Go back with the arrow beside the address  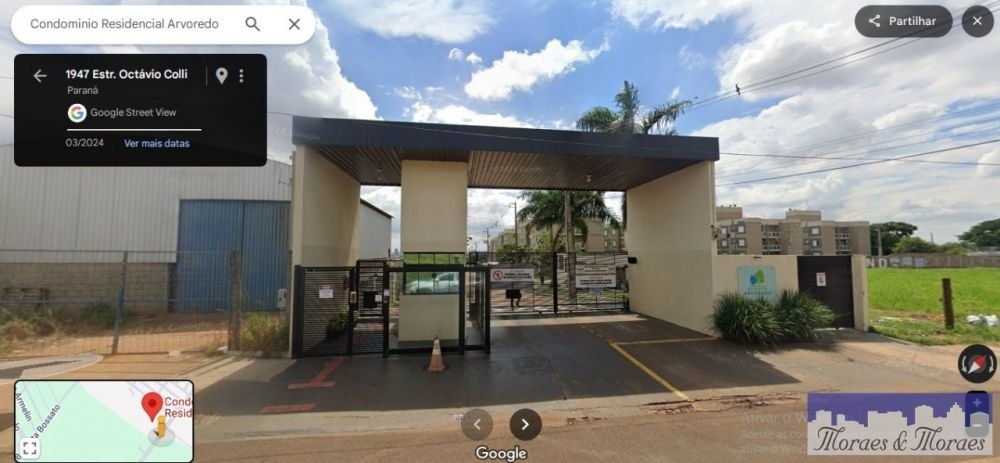click(40, 76)
